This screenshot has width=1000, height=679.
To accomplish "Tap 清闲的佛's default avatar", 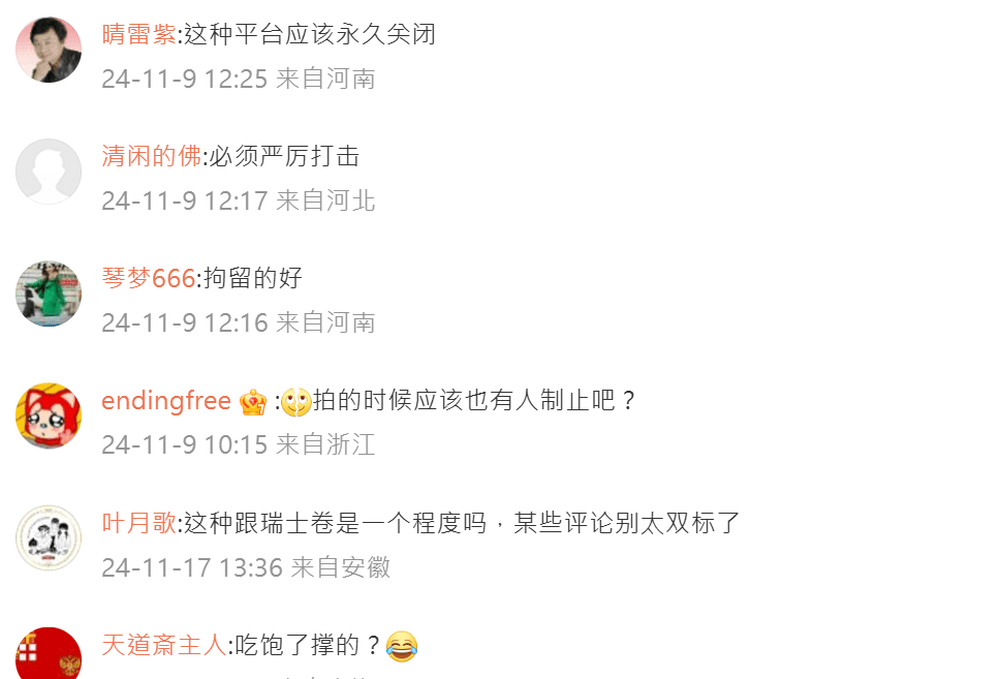I will pos(48,172).
